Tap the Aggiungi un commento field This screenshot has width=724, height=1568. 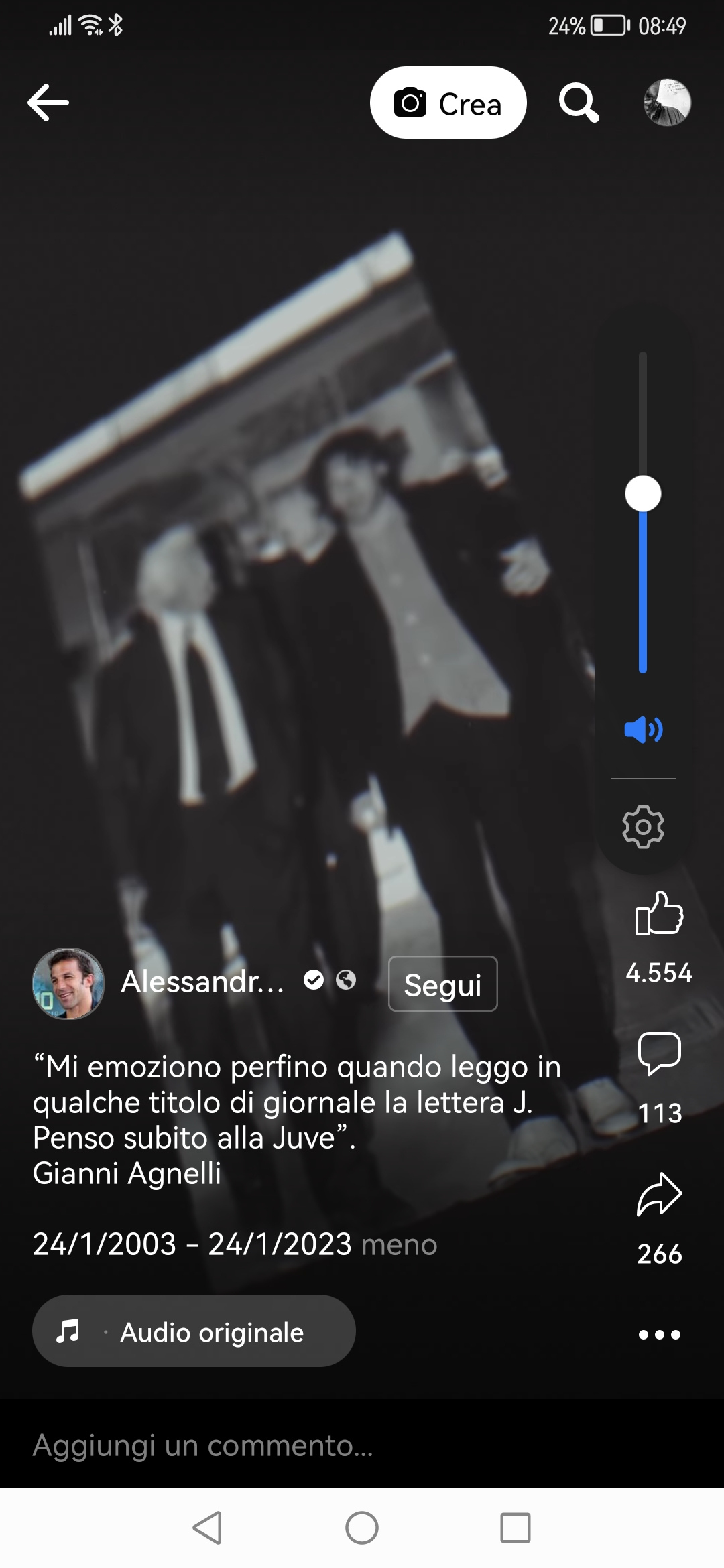pyautogui.click(x=362, y=1445)
